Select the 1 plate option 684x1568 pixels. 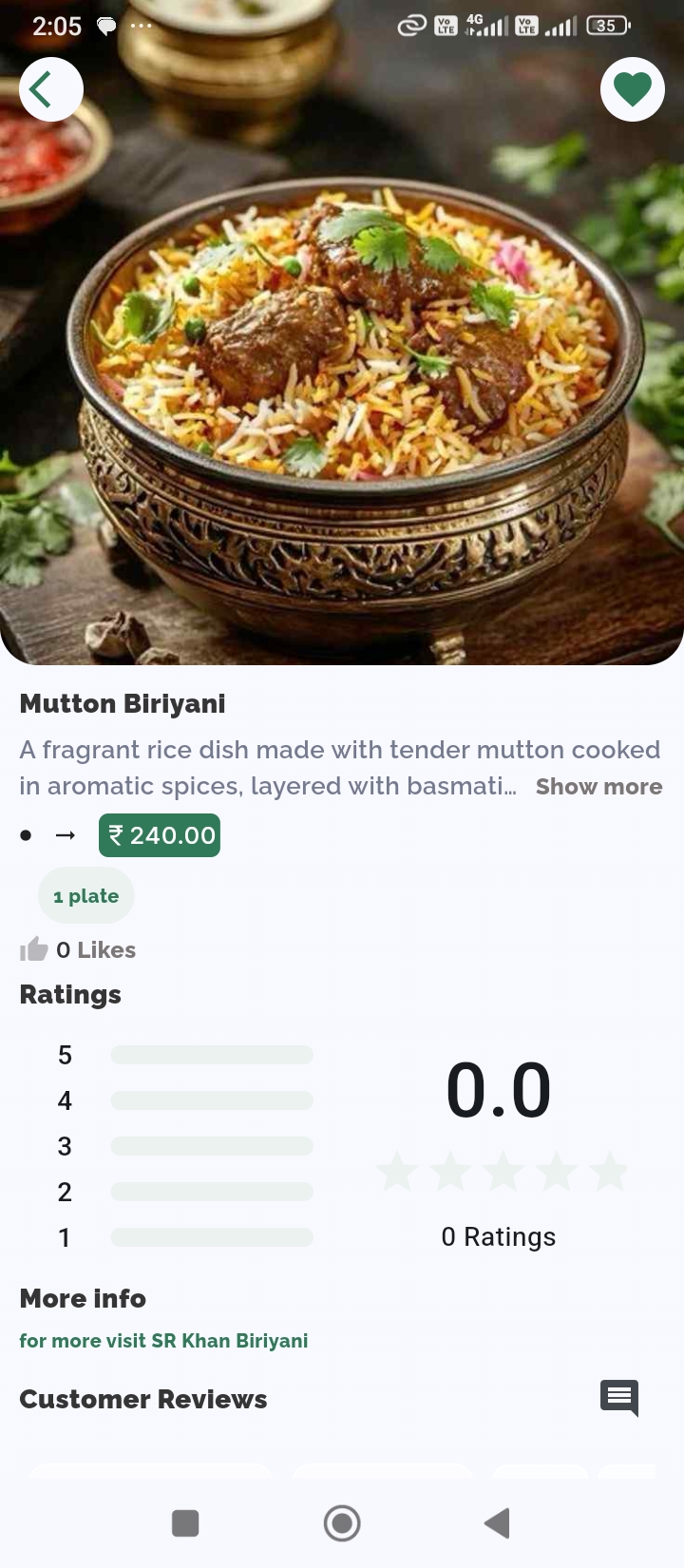coord(86,896)
